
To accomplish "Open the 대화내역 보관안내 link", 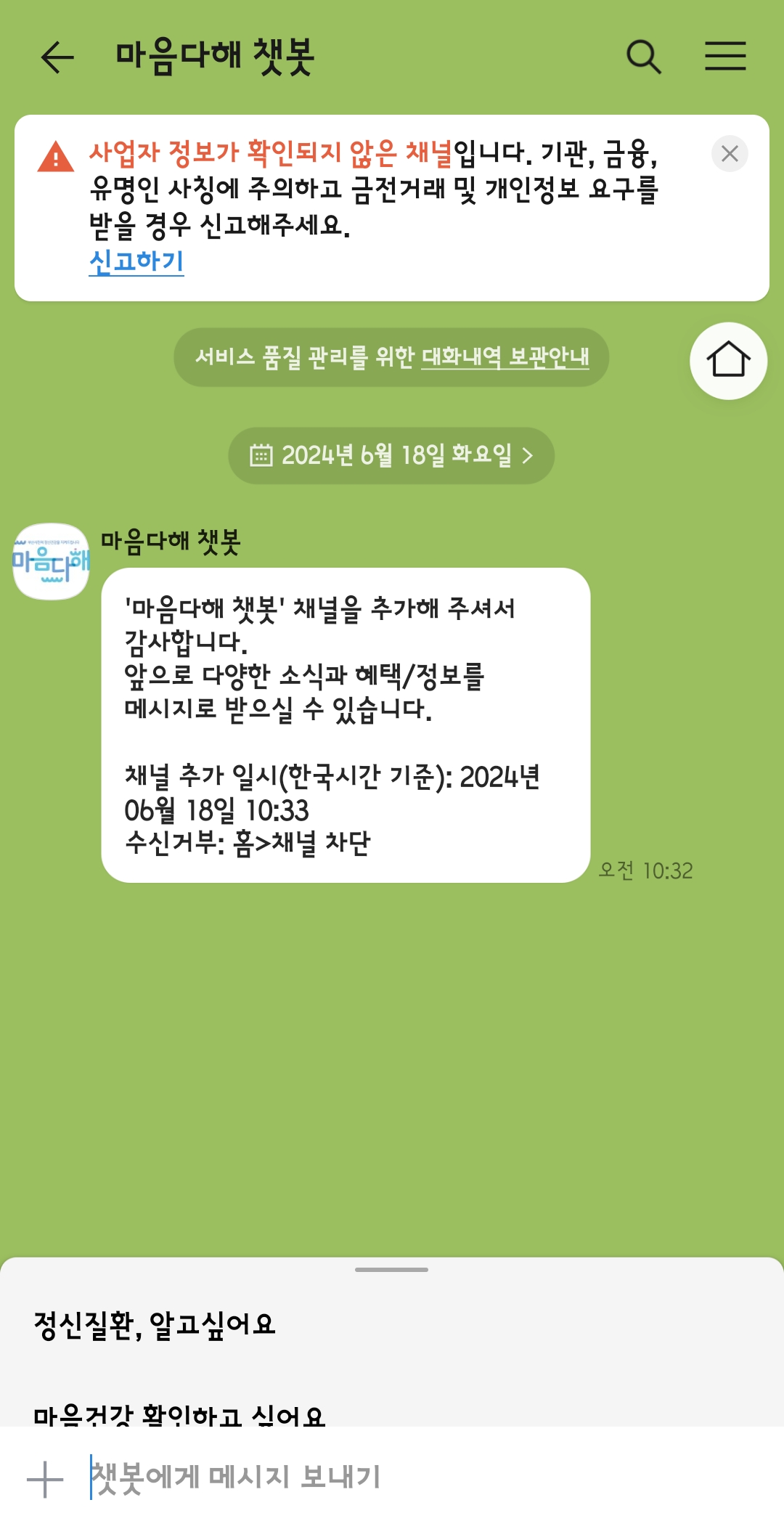I will 505,357.
